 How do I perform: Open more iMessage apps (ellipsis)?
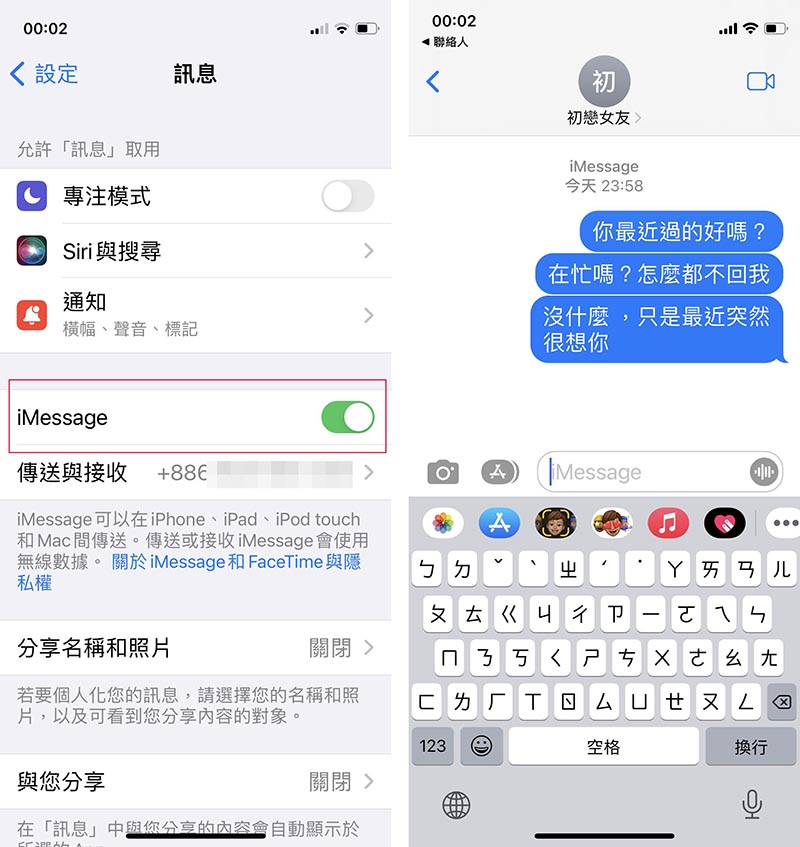(785, 521)
